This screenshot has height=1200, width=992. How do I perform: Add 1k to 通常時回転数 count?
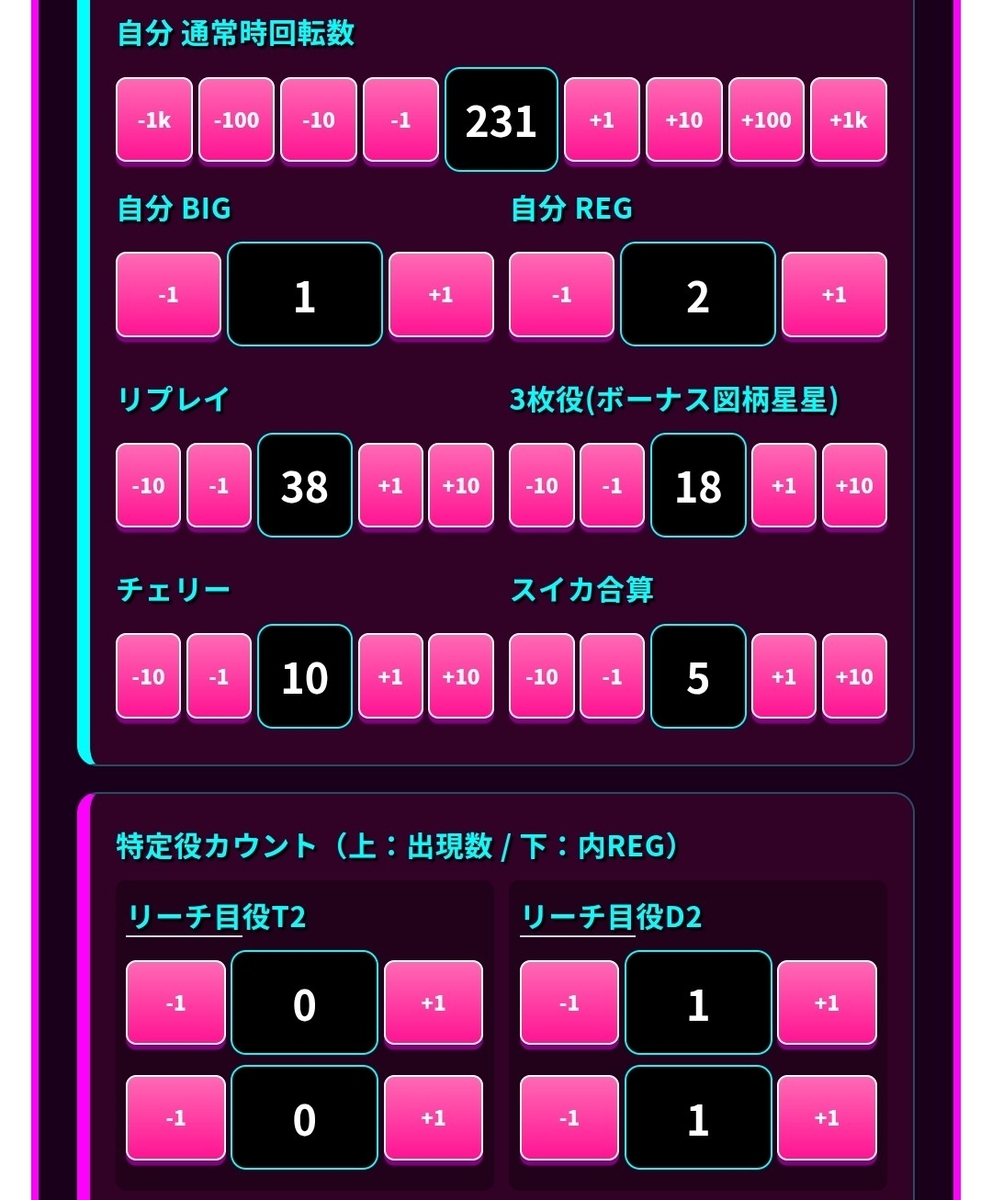[848, 120]
